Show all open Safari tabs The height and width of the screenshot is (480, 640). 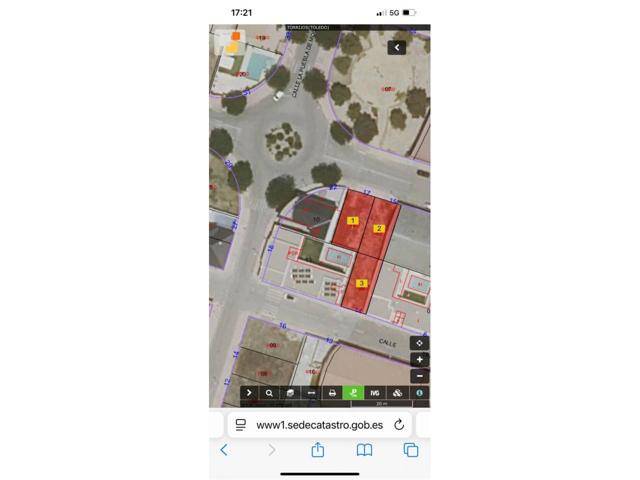click(411, 450)
